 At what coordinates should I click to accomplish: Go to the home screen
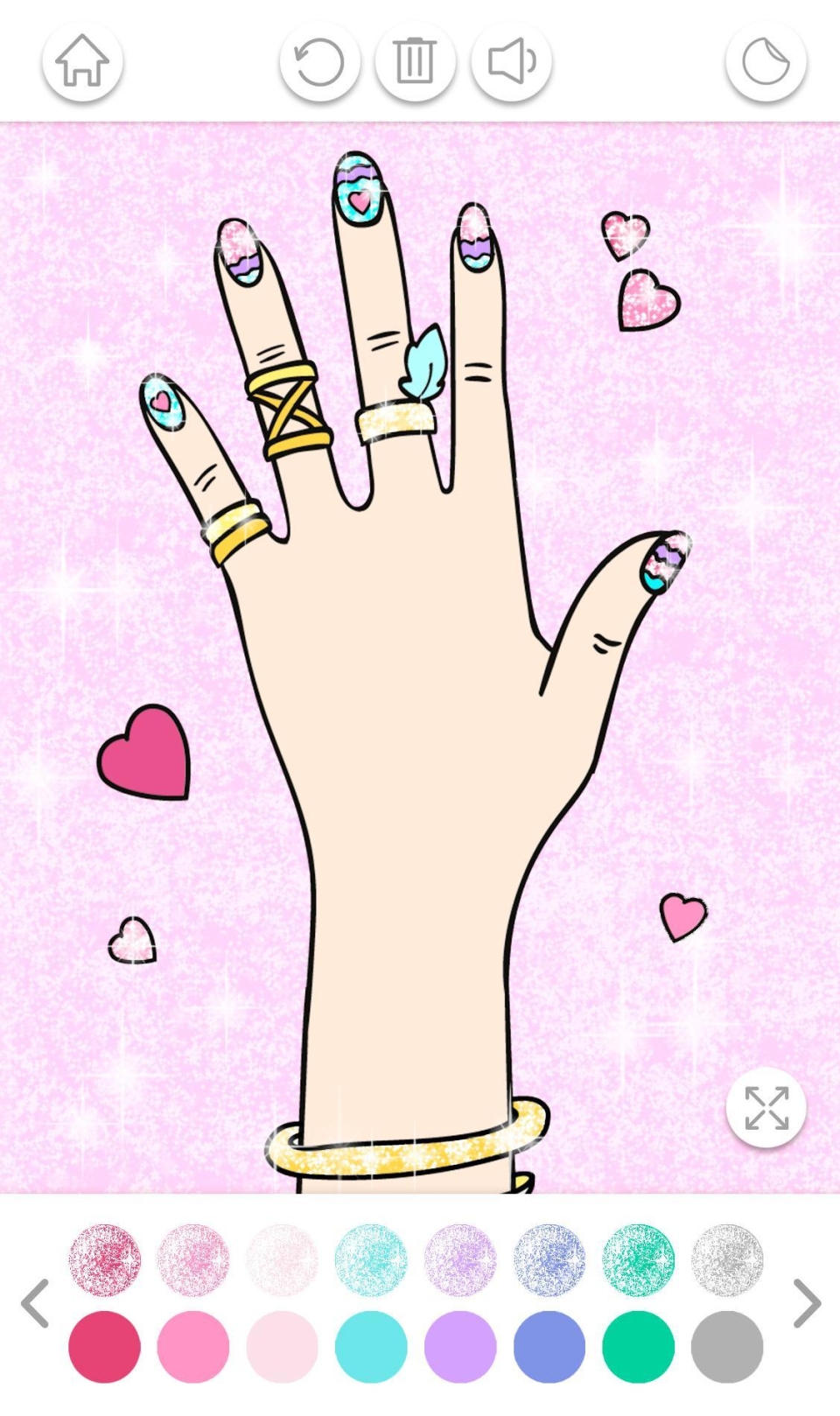[82, 62]
